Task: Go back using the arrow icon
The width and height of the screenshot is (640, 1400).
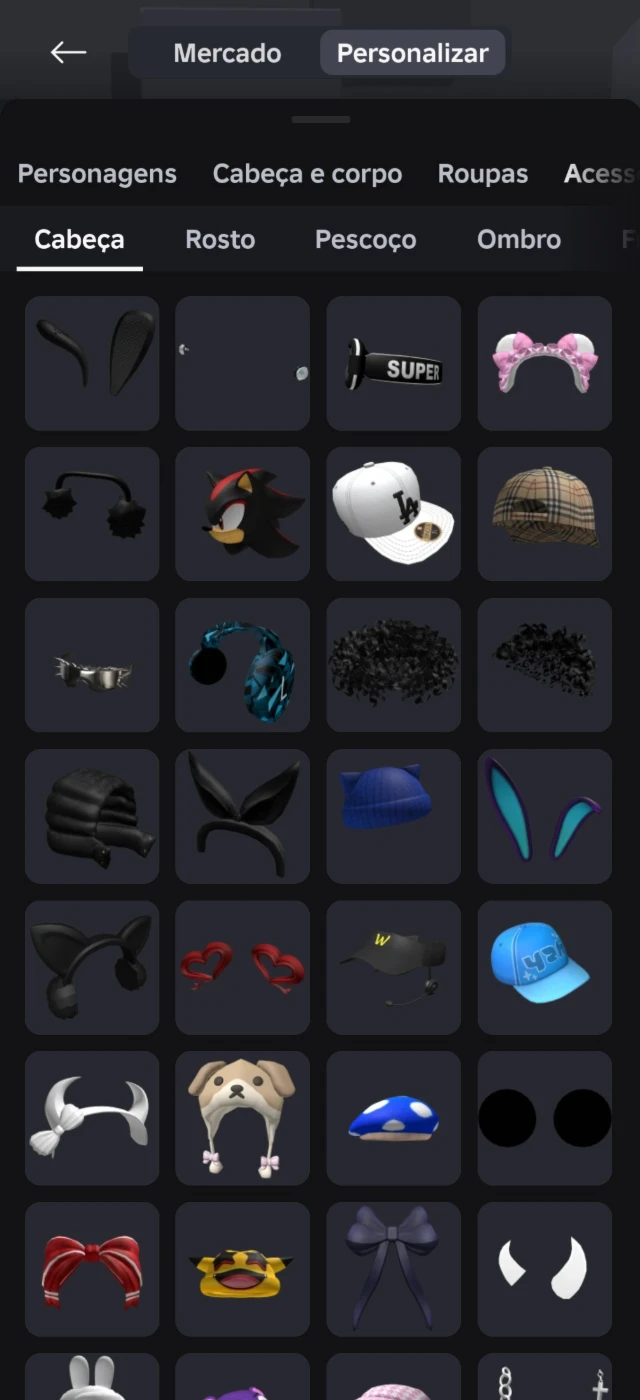Action: [x=68, y=53]
